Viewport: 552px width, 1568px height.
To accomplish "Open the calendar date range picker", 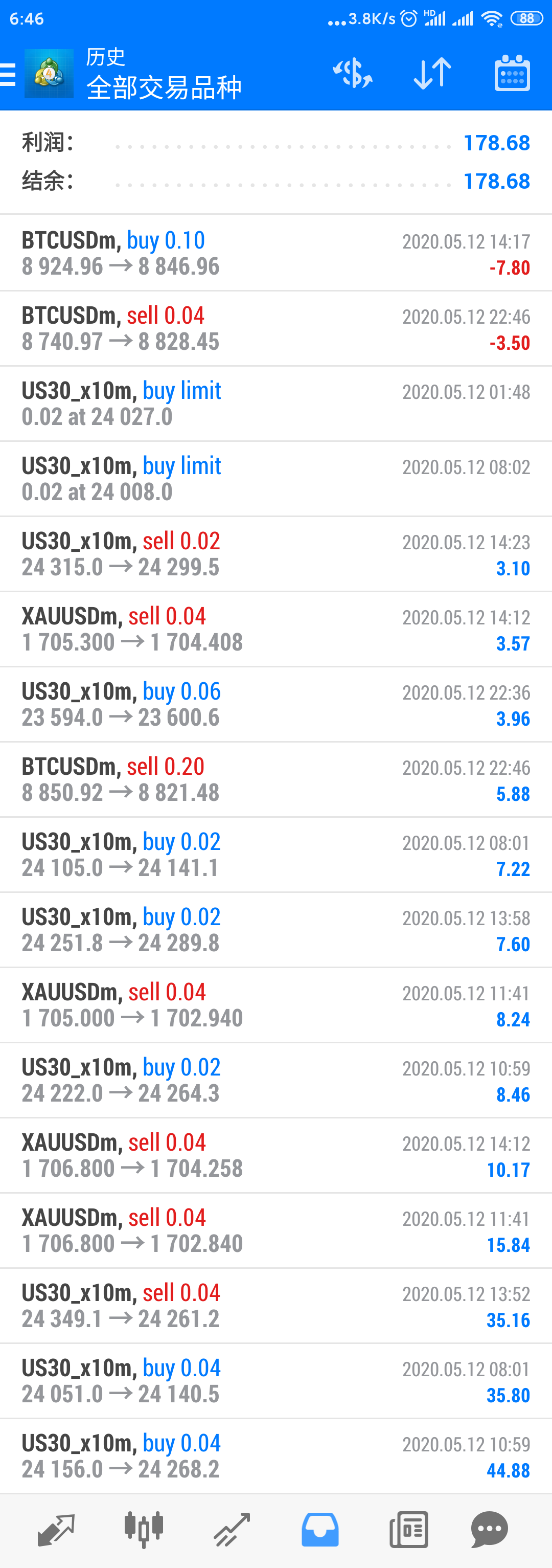I will point(512,74).
